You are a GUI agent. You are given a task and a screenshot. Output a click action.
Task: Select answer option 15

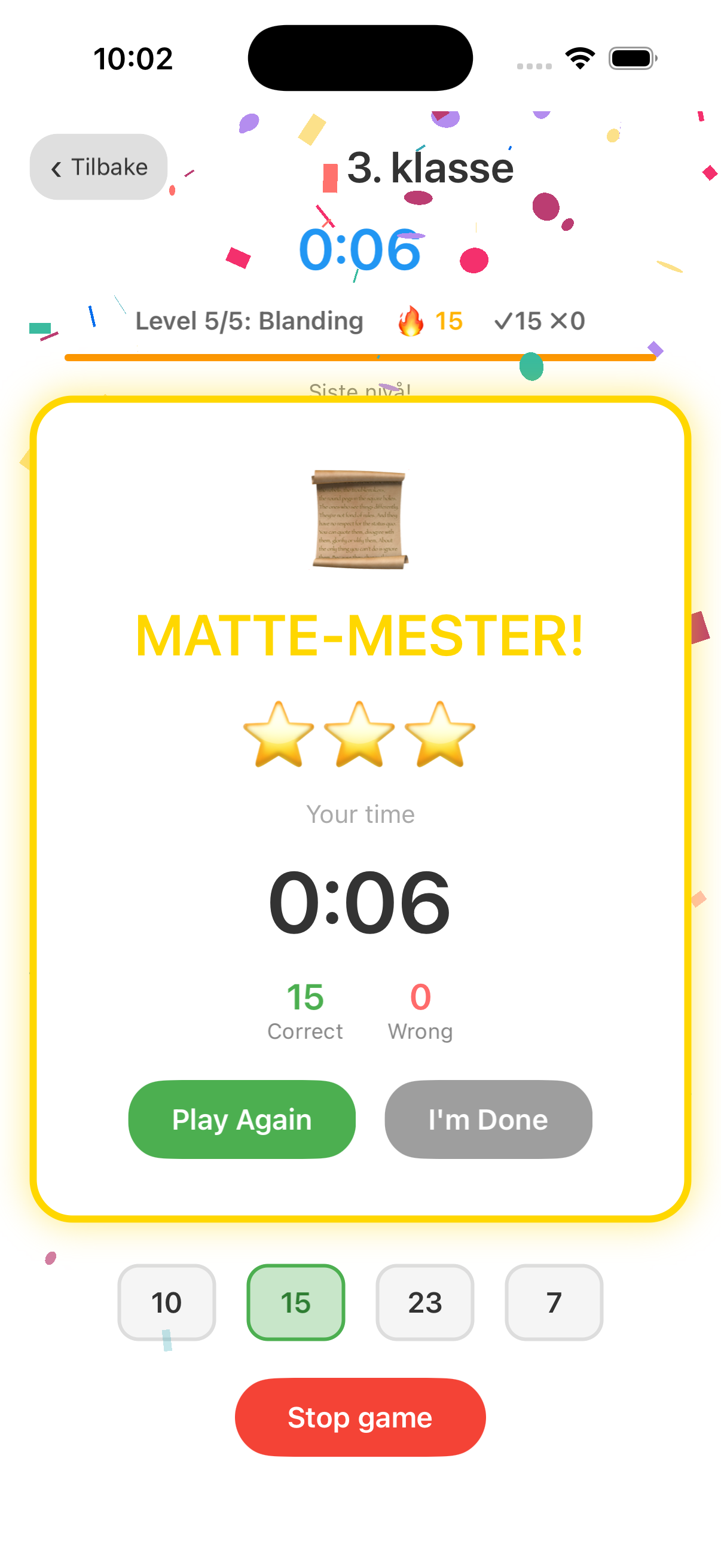click(x=296, y=1302)
